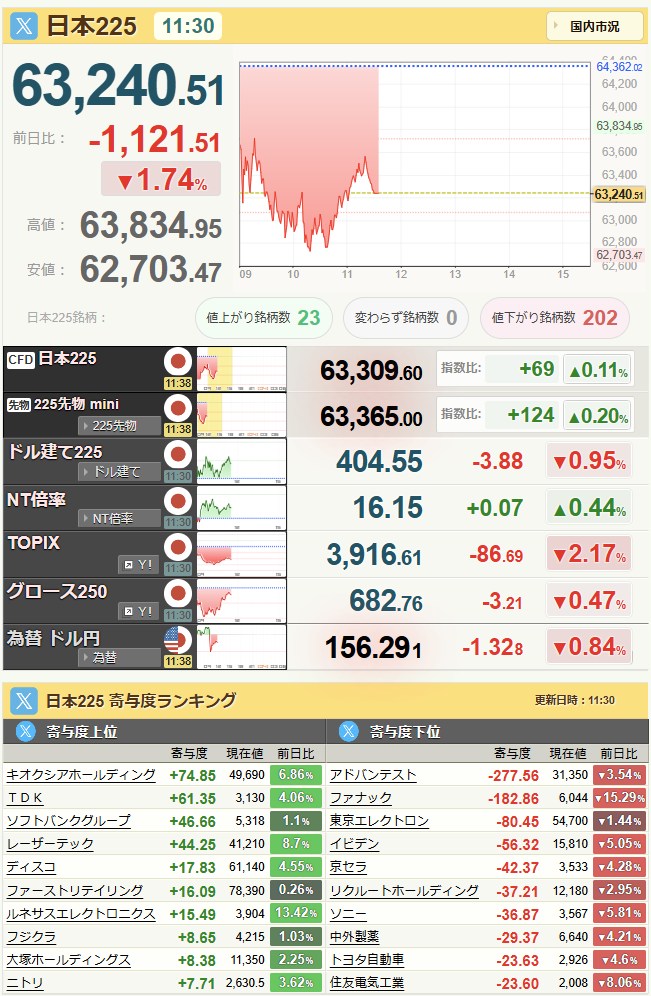Open the Y! link beside グロース250
The image size is (651, 996).
click(x=139, y=611)
